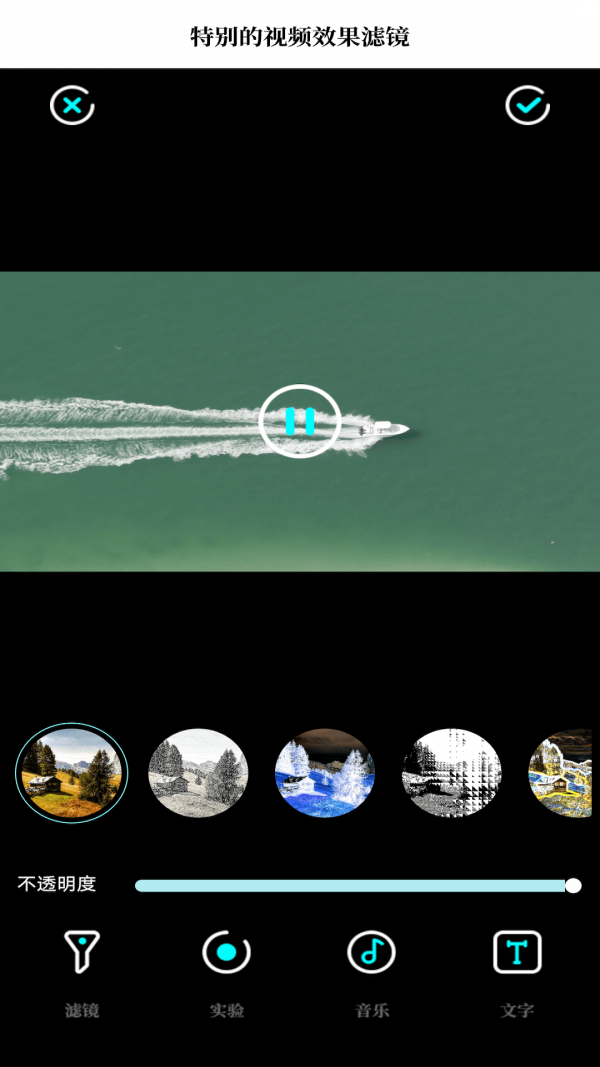
Task: Confirm changes with the checkmark icon
Action: click(527, 105)
